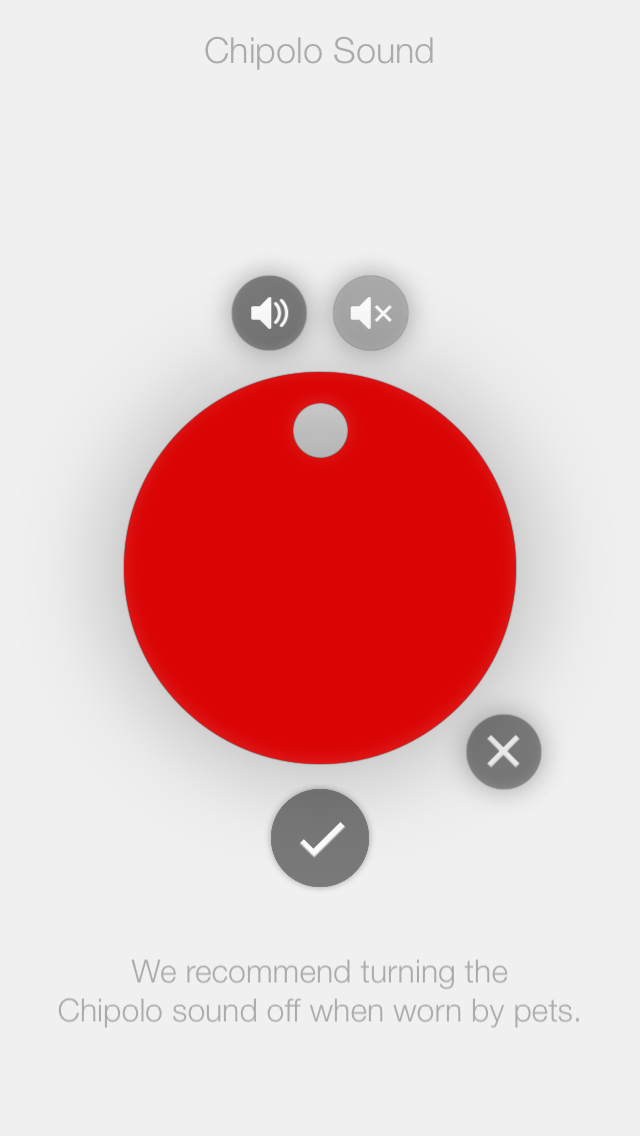Mute the Chipolo sound
This screenshot has width=640, height=1136.
click(x=370, y=313)
